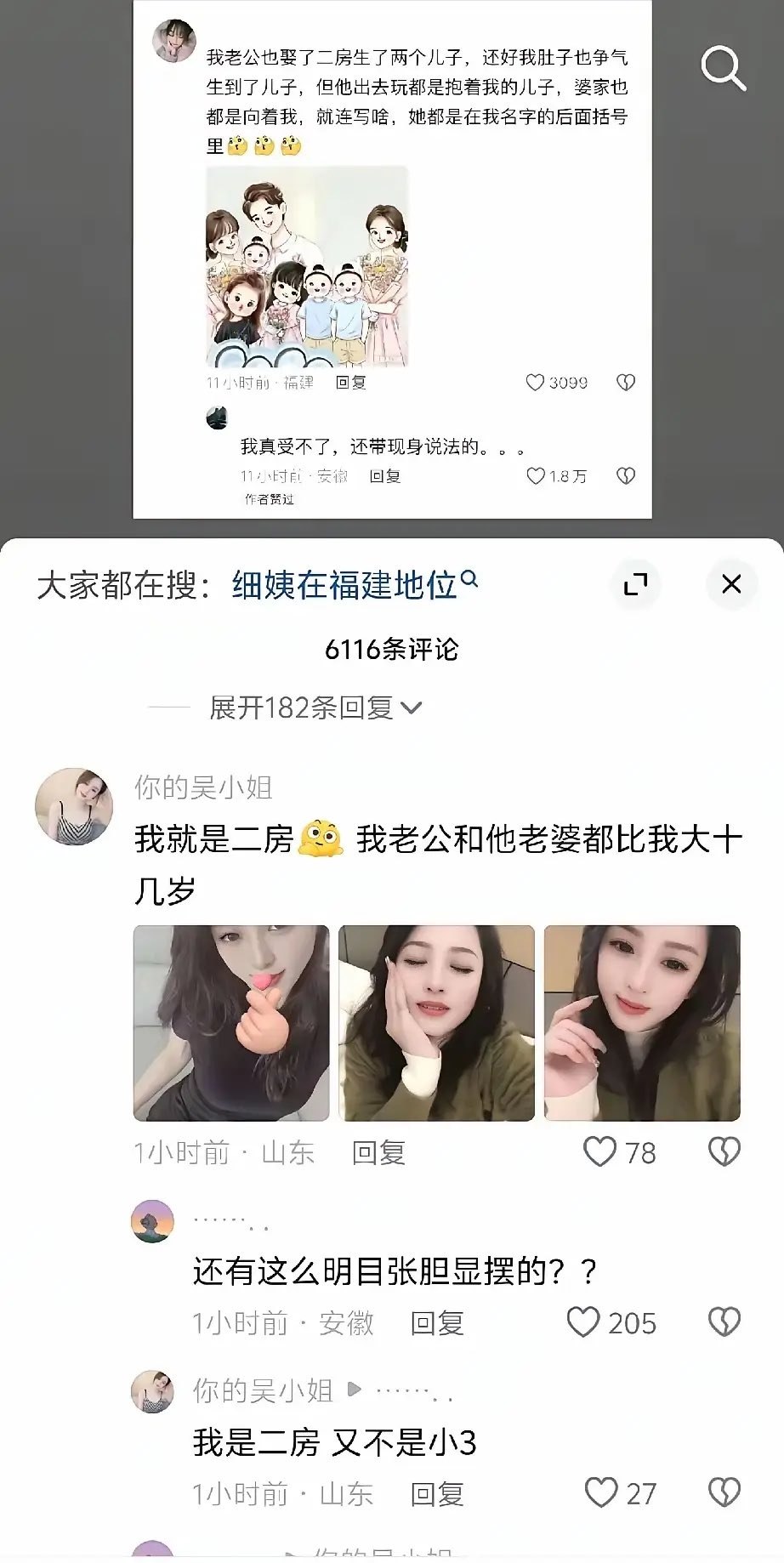784x1563 pixels.
Task: Dislike the comment with 205 likes
Action: [x=724, y=1322]
